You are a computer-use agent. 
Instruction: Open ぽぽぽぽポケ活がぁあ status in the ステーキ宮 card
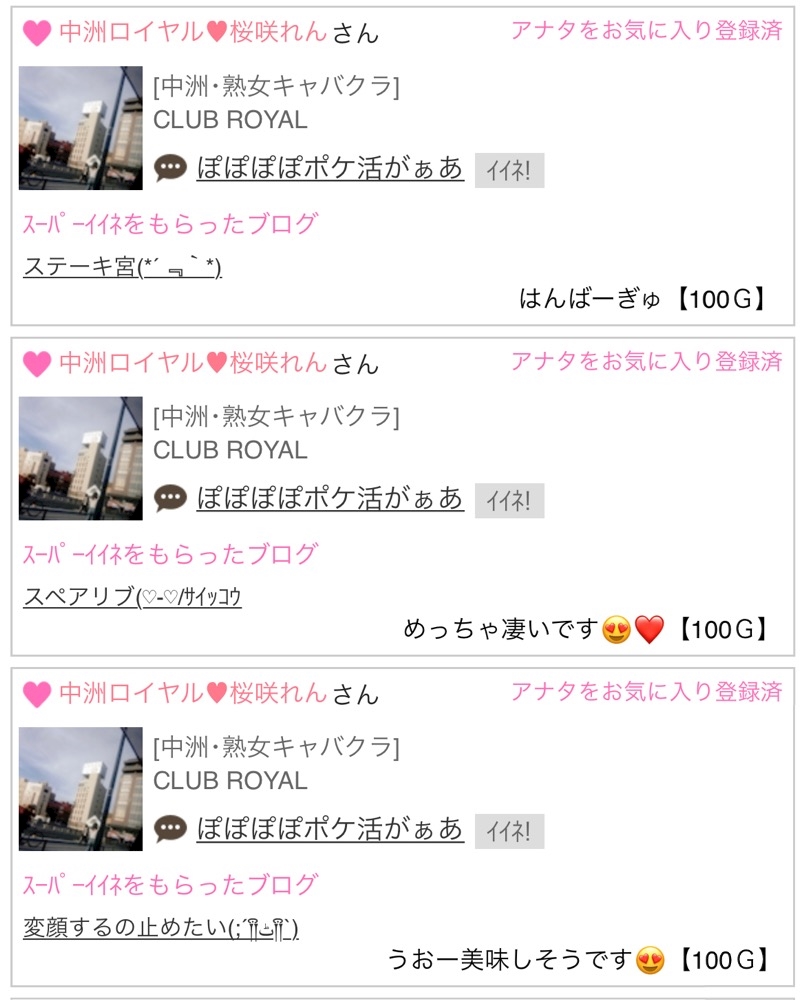click(x=330, y=169)
